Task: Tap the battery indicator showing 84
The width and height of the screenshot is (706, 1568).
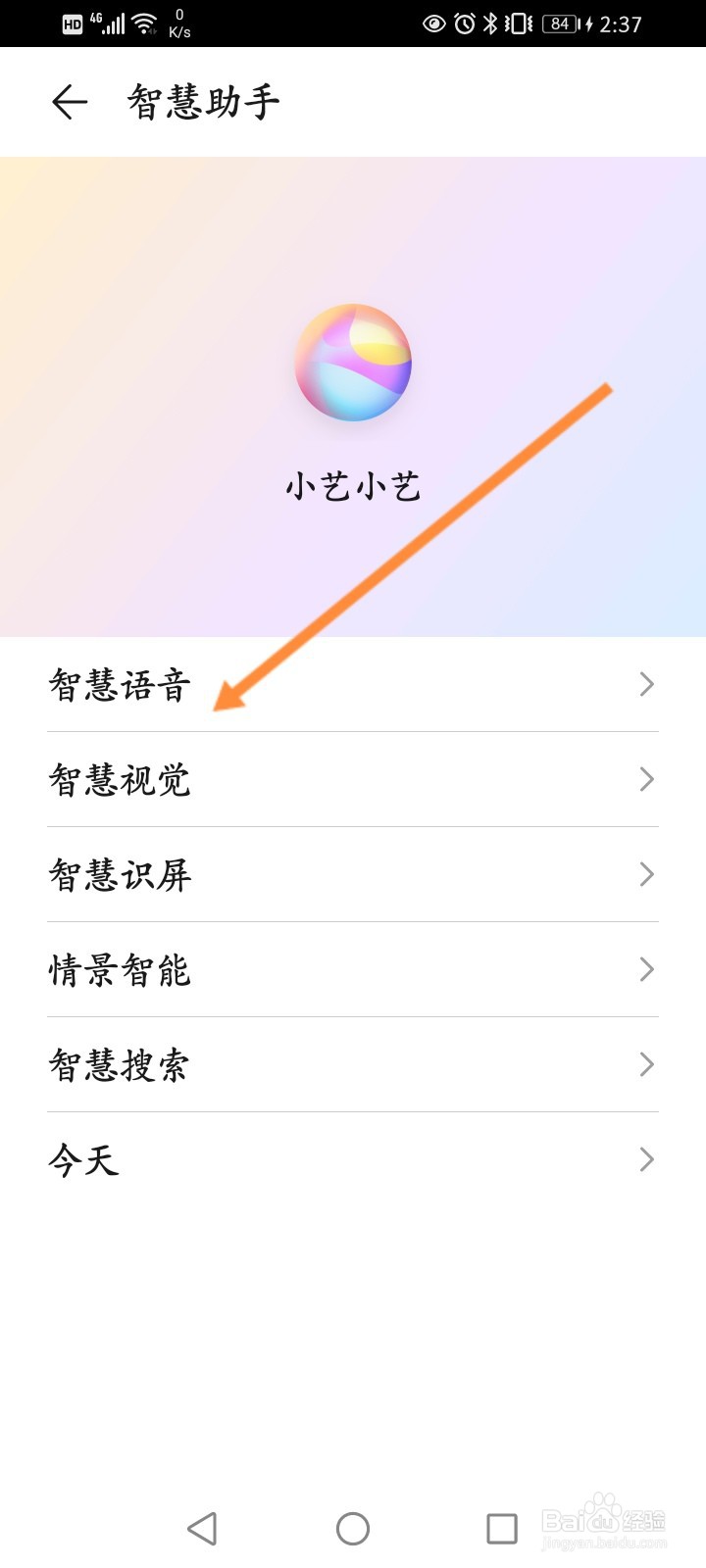Action: [x=559, y=24]
